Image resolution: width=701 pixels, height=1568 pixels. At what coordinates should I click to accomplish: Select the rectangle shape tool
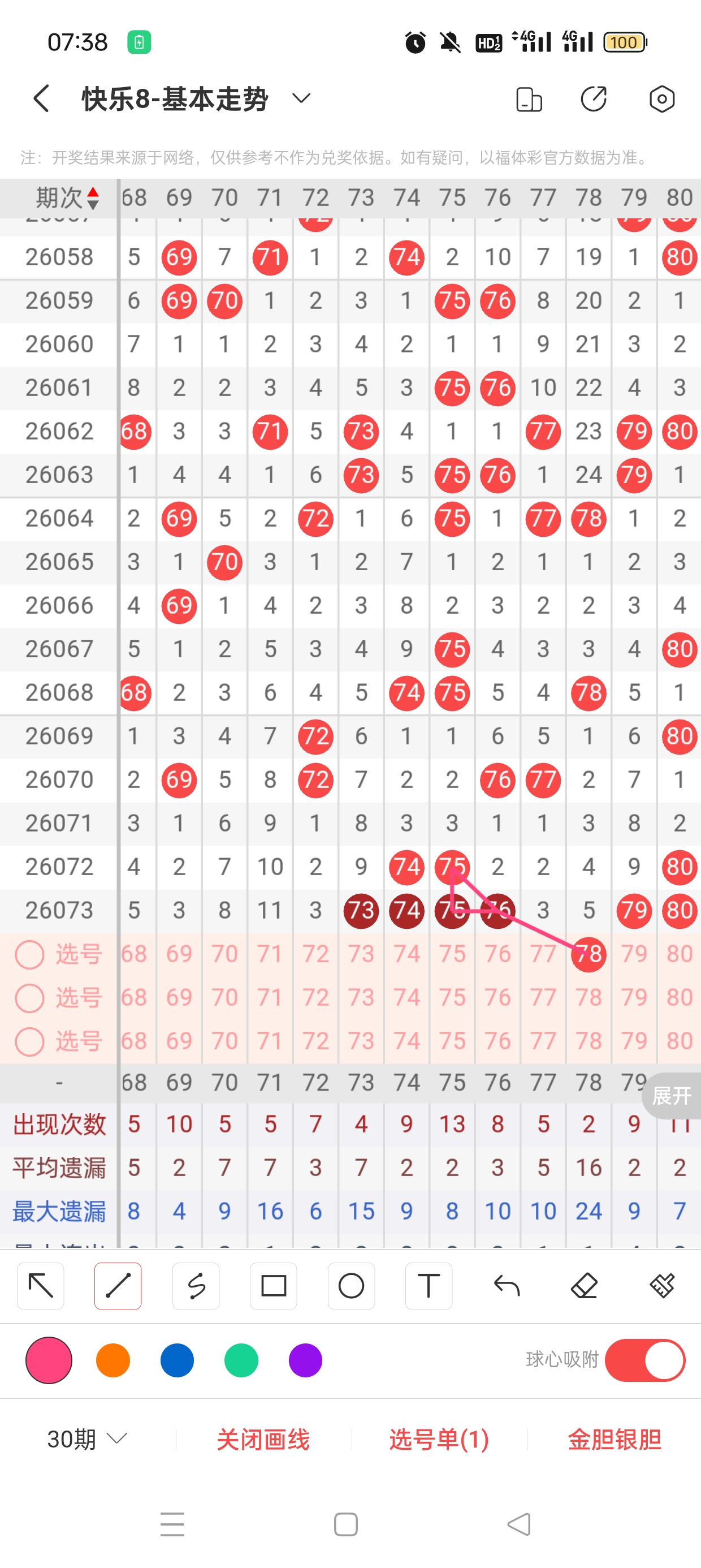click(273, 1286)
